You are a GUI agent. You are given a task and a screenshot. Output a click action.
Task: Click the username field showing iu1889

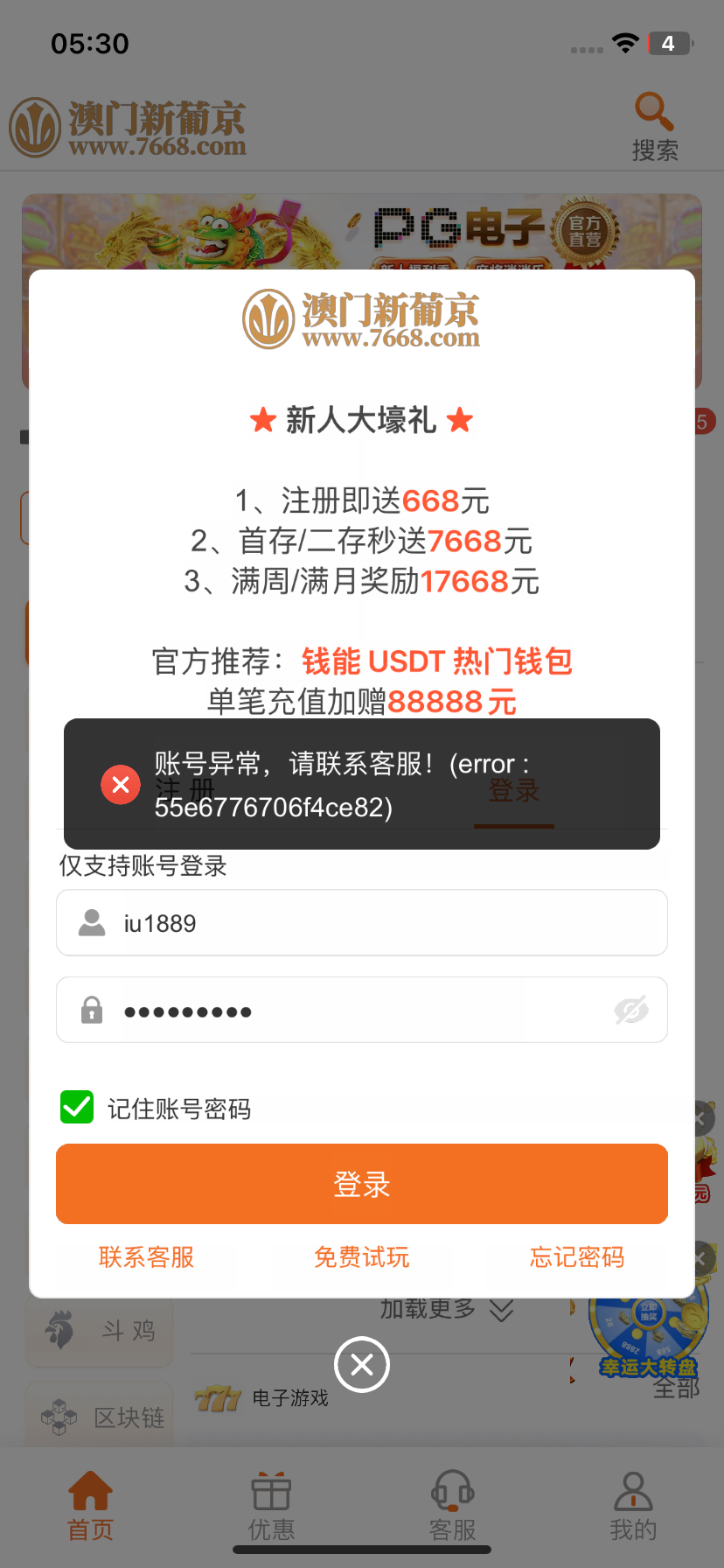(361, 922)
